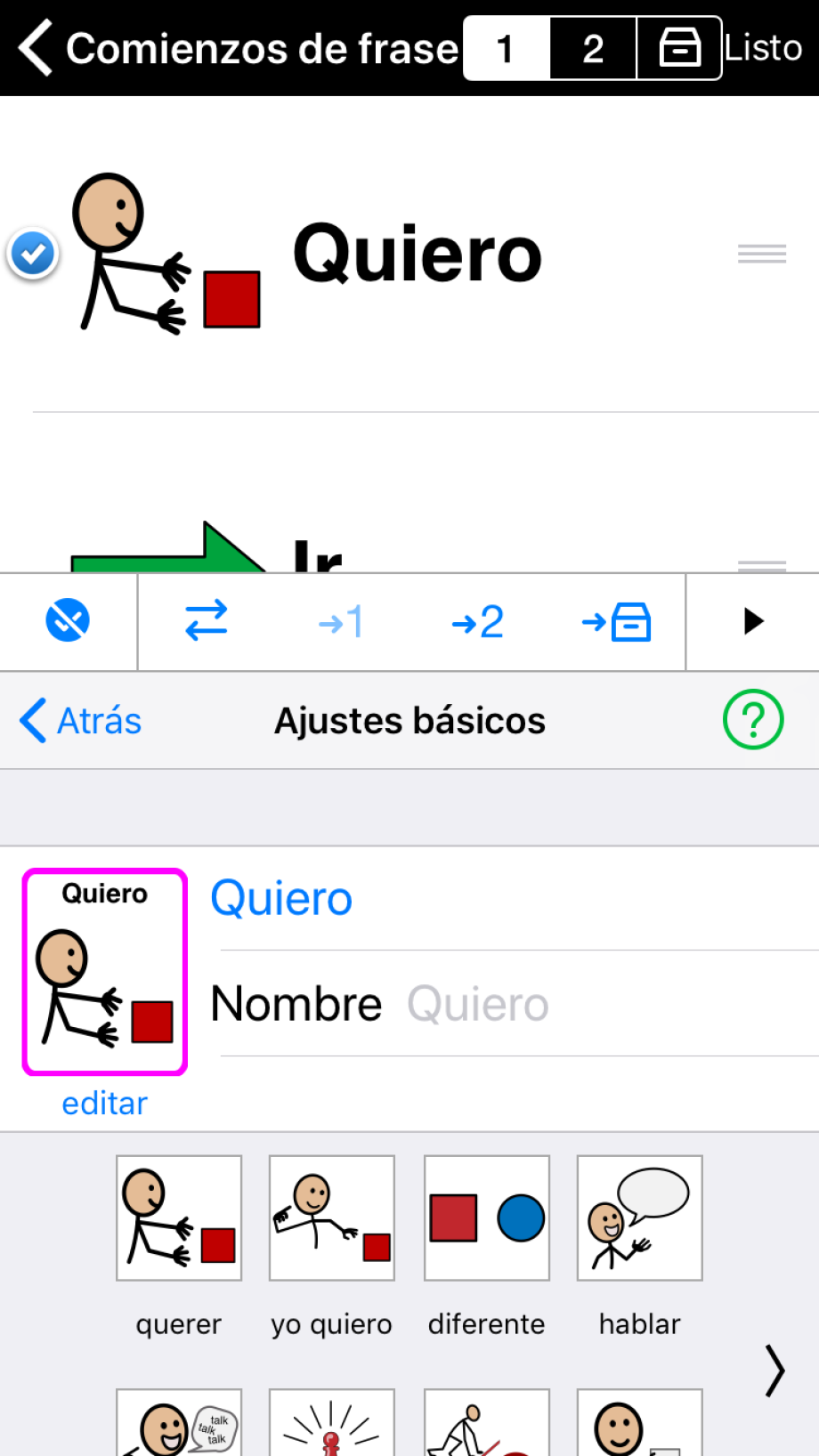Pick the hablar symbol
The width and height of the screenshot is (819, 1456).
coord(640,1217)
